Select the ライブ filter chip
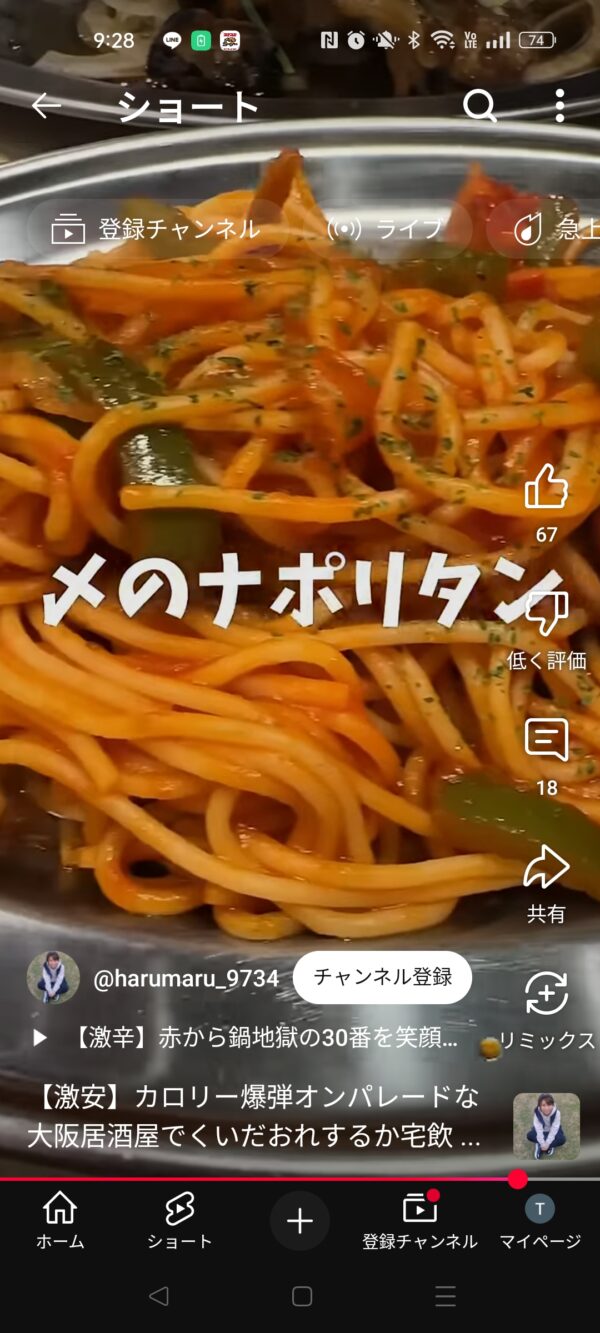This screenshot has height=1333, width=600. pyautogui.click(x=386, y=229)
